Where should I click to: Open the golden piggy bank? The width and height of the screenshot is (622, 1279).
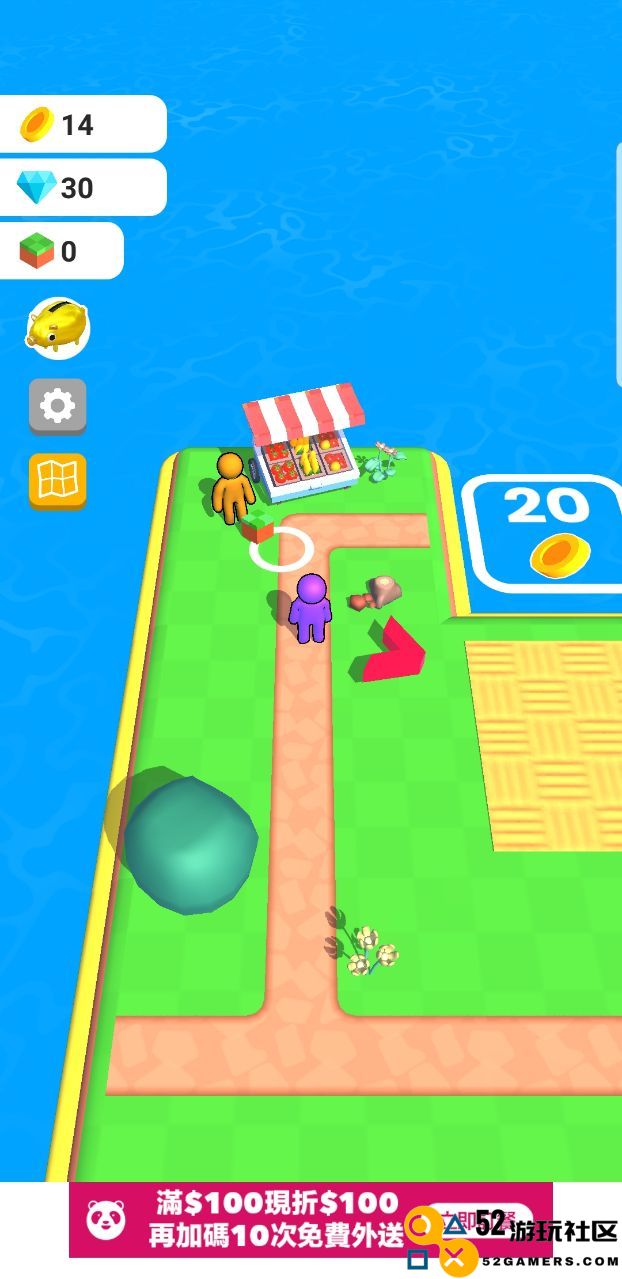pyautogui.click(x=57, y=327)
